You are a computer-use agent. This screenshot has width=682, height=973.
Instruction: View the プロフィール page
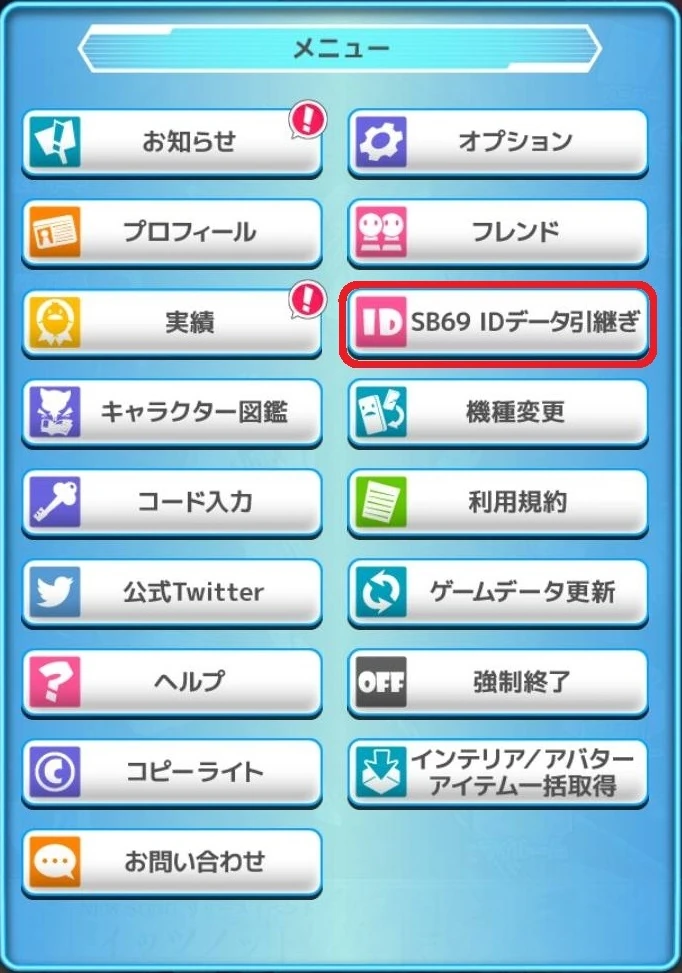(x=172, y=233)
